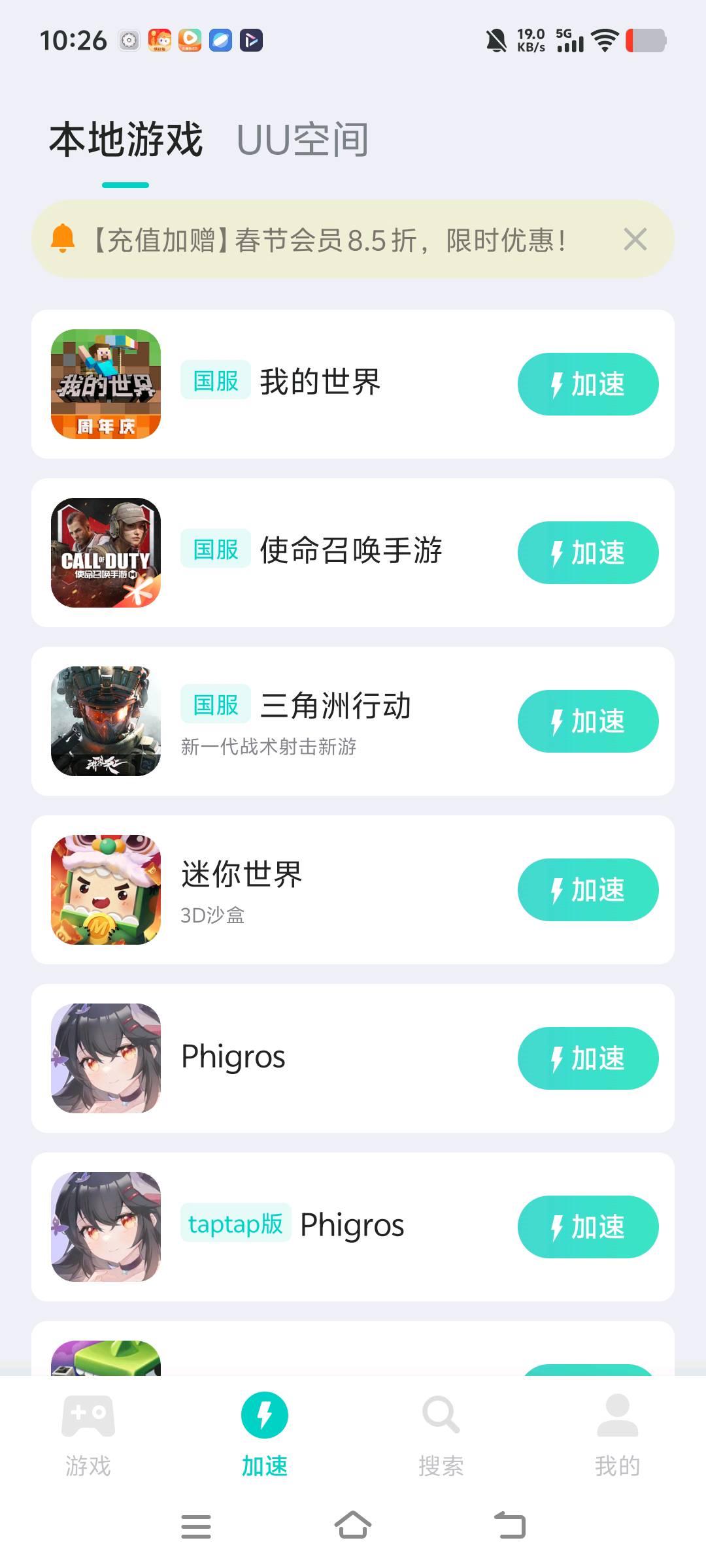Start acceleration for 使命召唤手游
Viewport: 706px width, 1568px height.
click(x=588, y=553)
